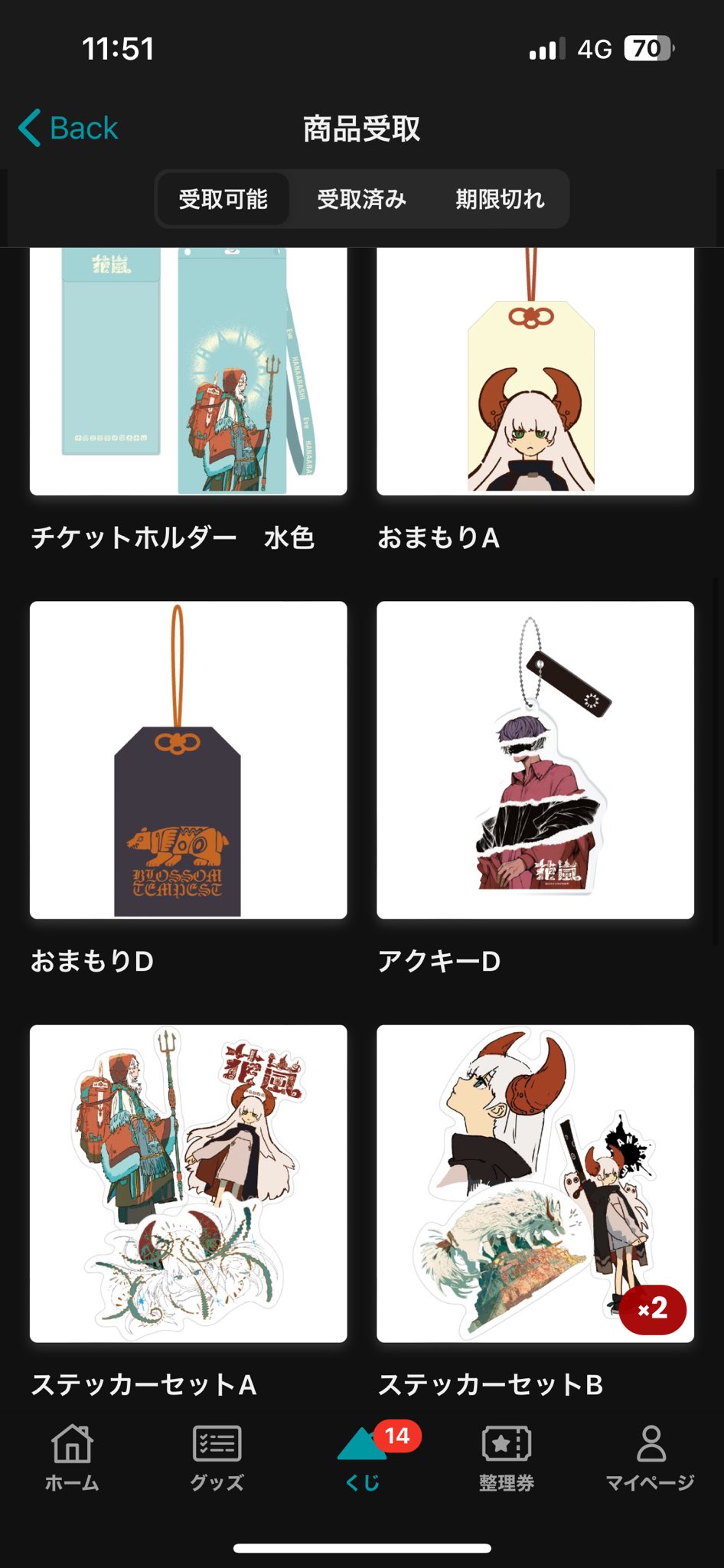
Task: Go to the ホーム tab
Action: pos(72,1458)
